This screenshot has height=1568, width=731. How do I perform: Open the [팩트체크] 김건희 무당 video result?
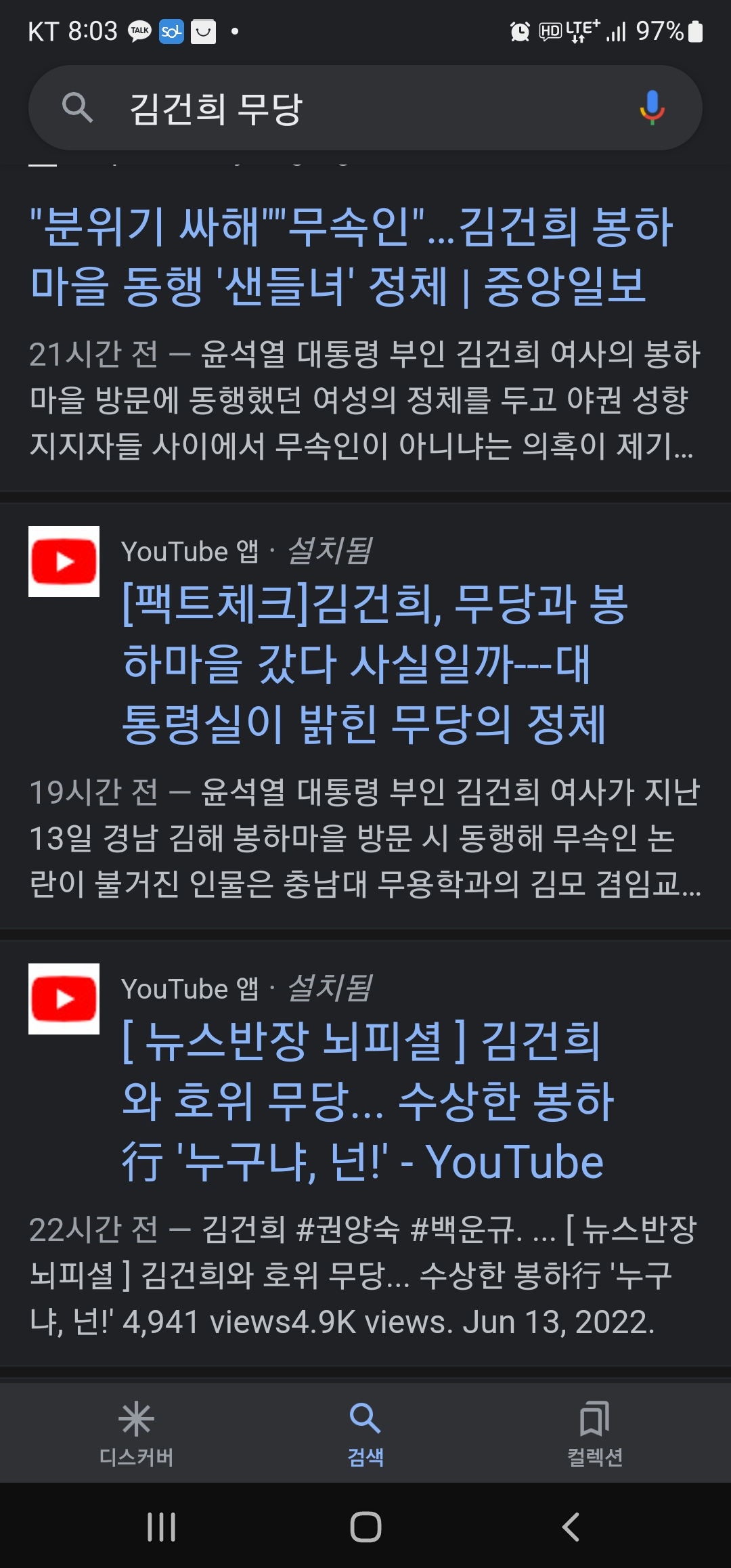tap(374, 663)
